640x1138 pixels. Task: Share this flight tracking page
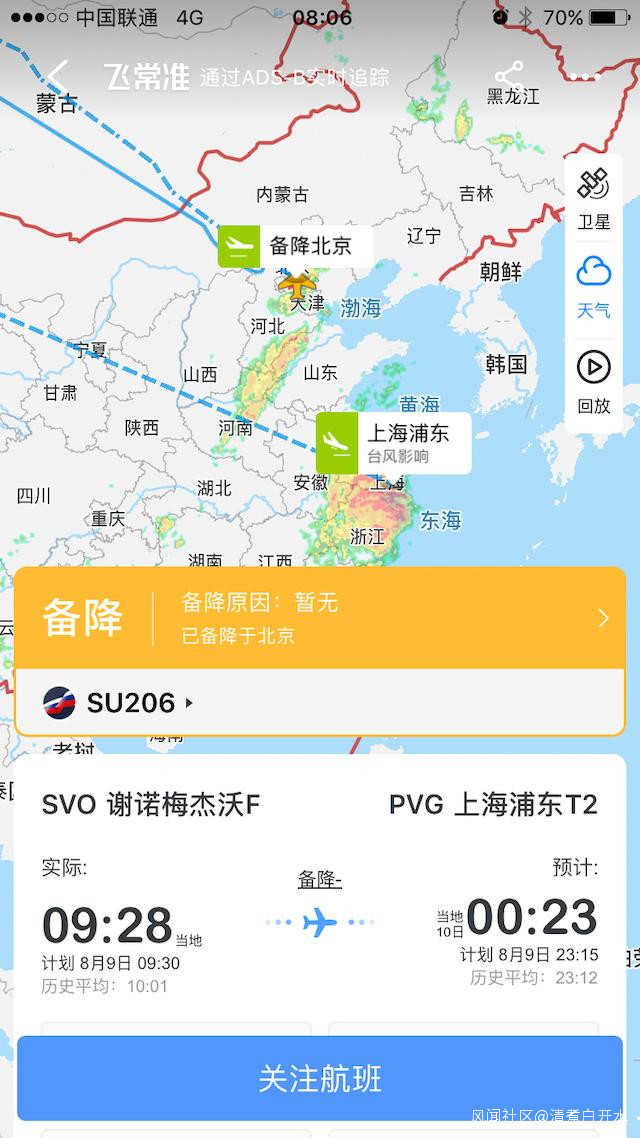[x=509, y=76]
